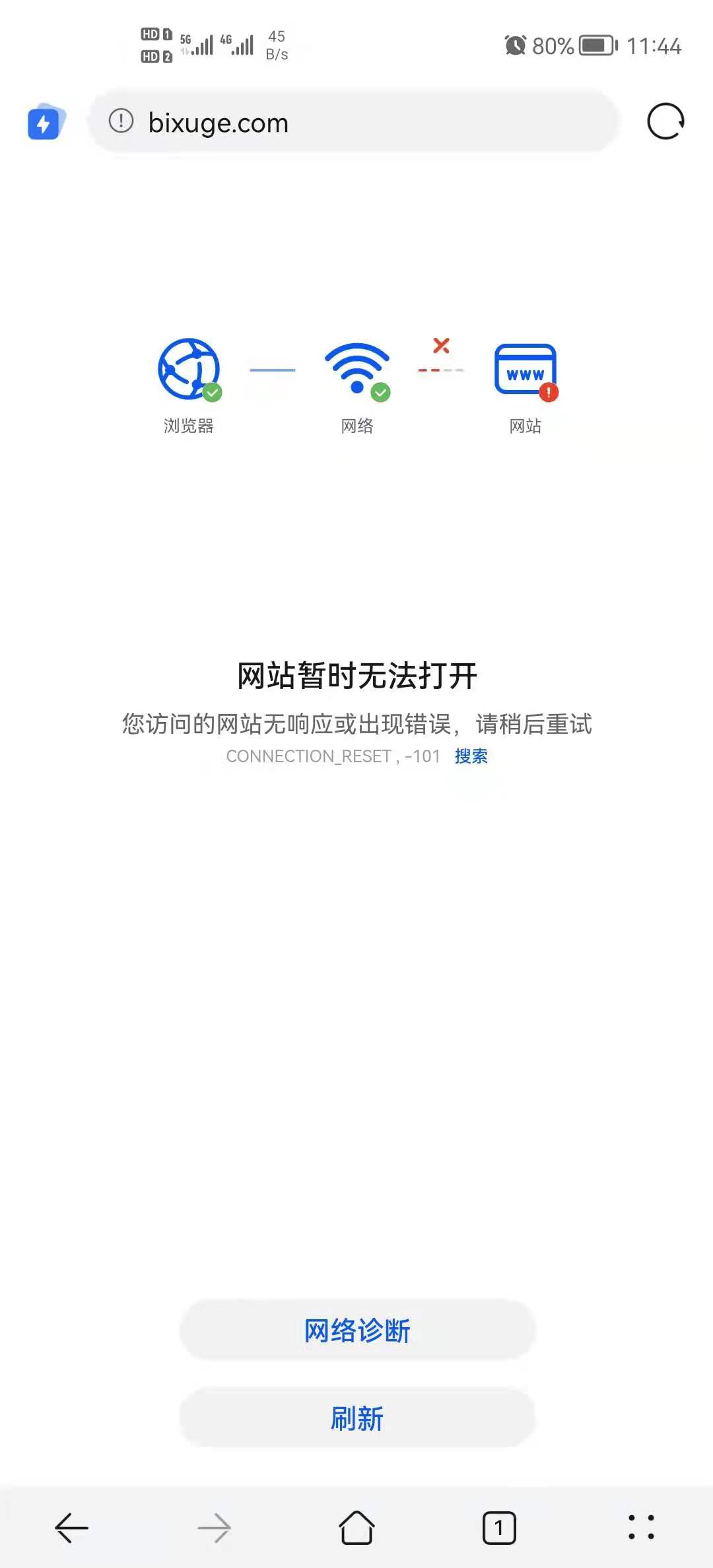Tap the blue 搜索 link
Screen dimensions: 713x1568
pyautogui.click(x=471, y=756)
